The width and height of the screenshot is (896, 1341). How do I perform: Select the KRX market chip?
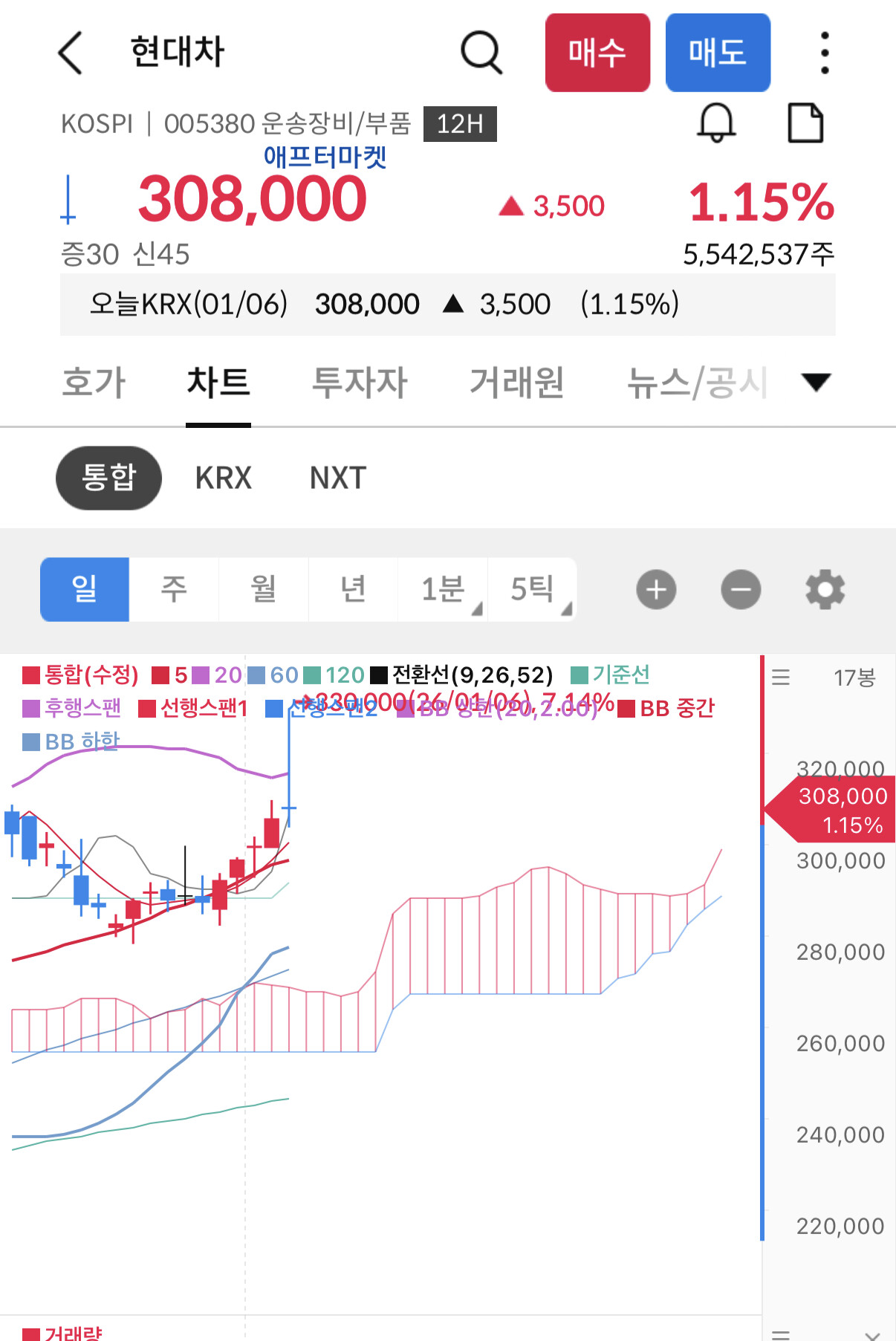pyautogui.click(x=224, y=478)
